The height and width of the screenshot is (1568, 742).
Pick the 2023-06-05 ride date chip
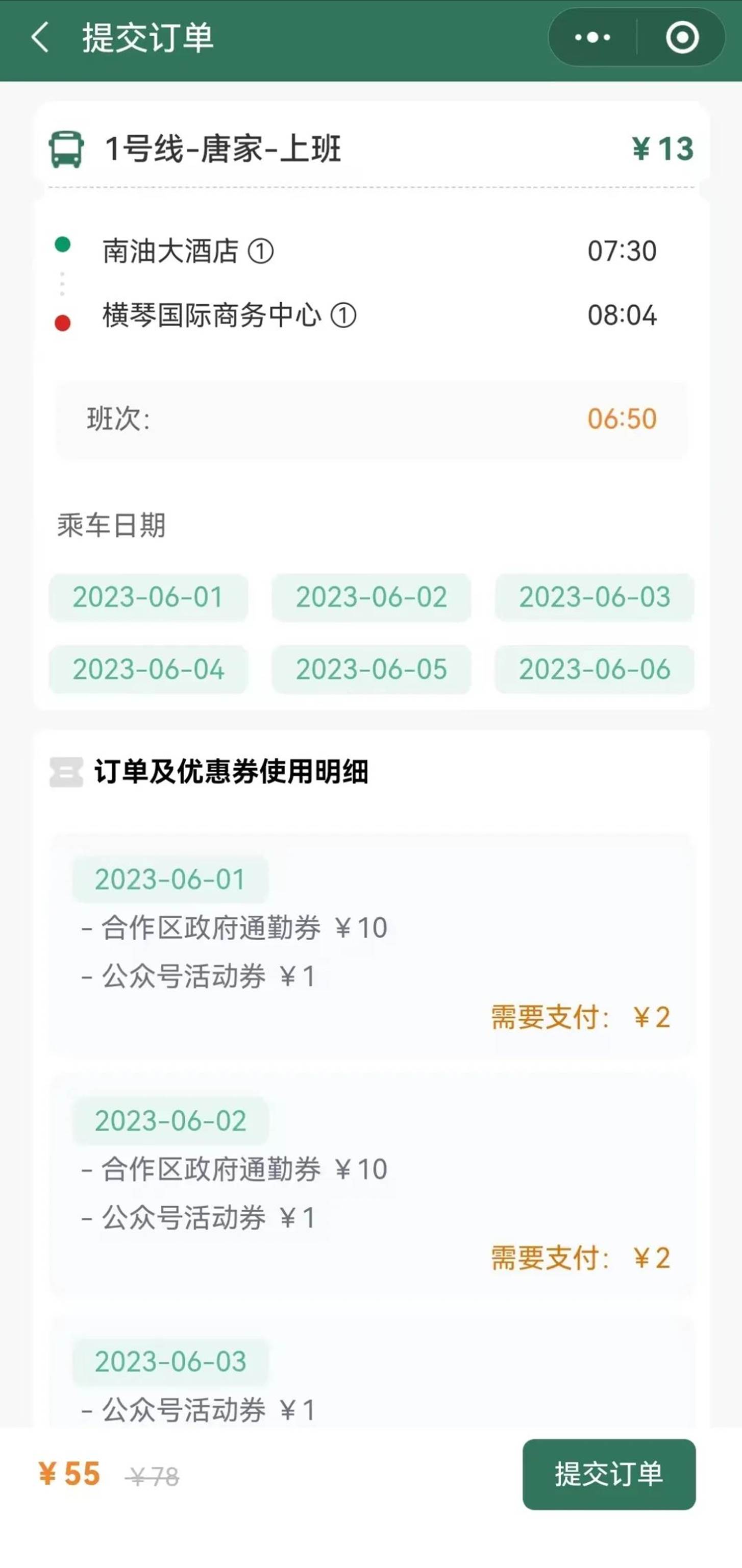click(372, 670)
